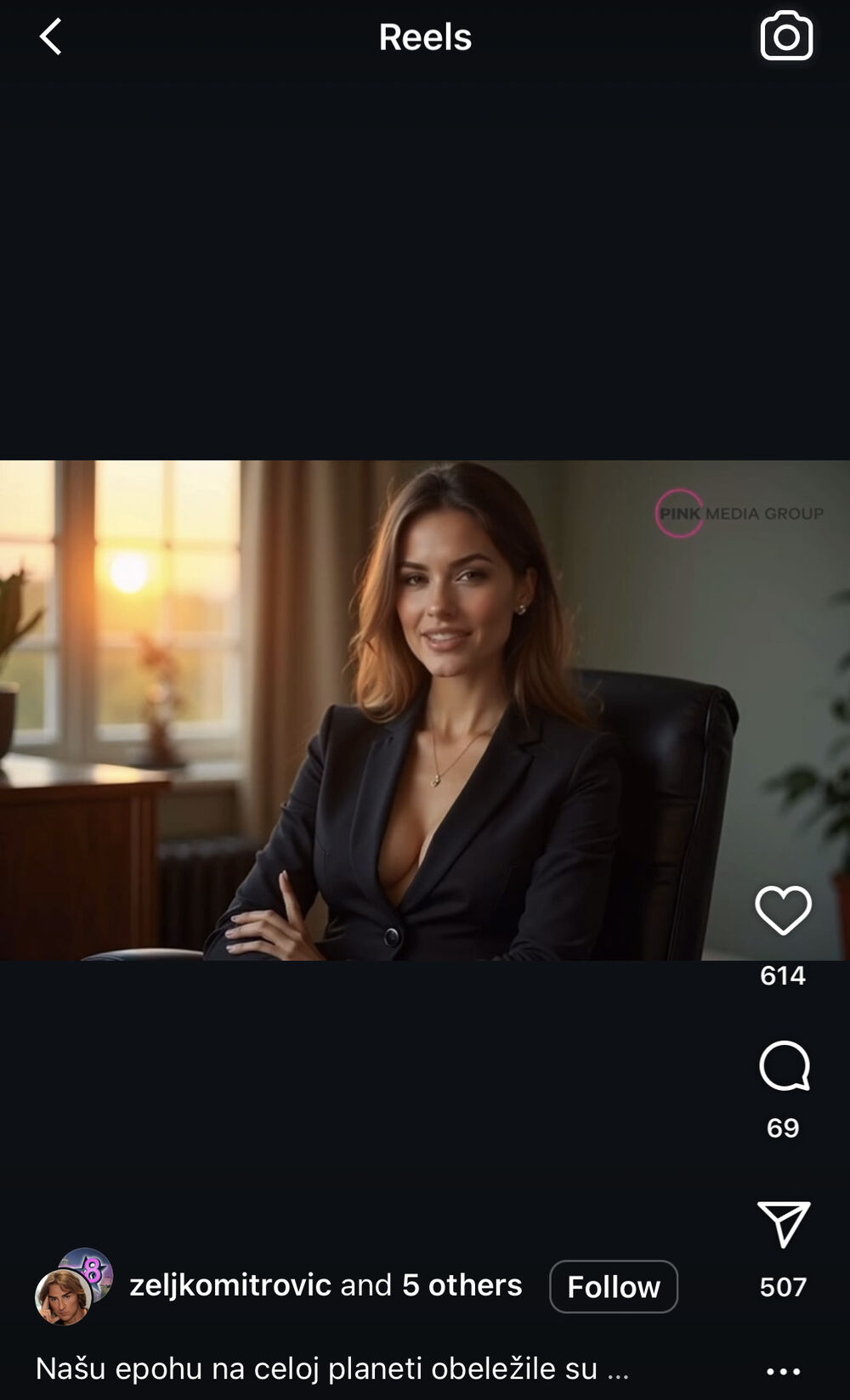Open the camera to record a new reel
850x1400 pixels.
[x=787, y=36]
